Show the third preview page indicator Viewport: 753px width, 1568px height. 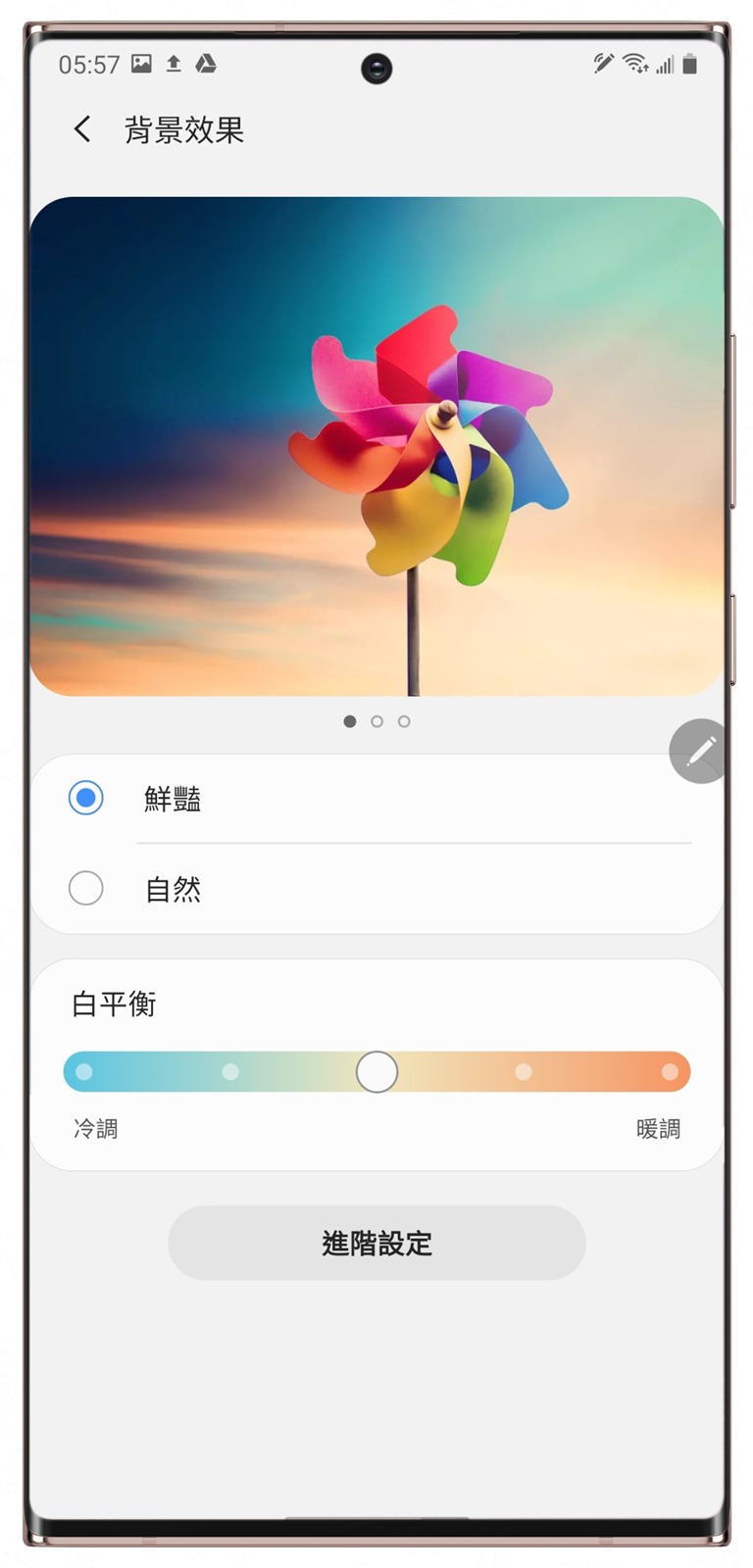tap(404, 721)
